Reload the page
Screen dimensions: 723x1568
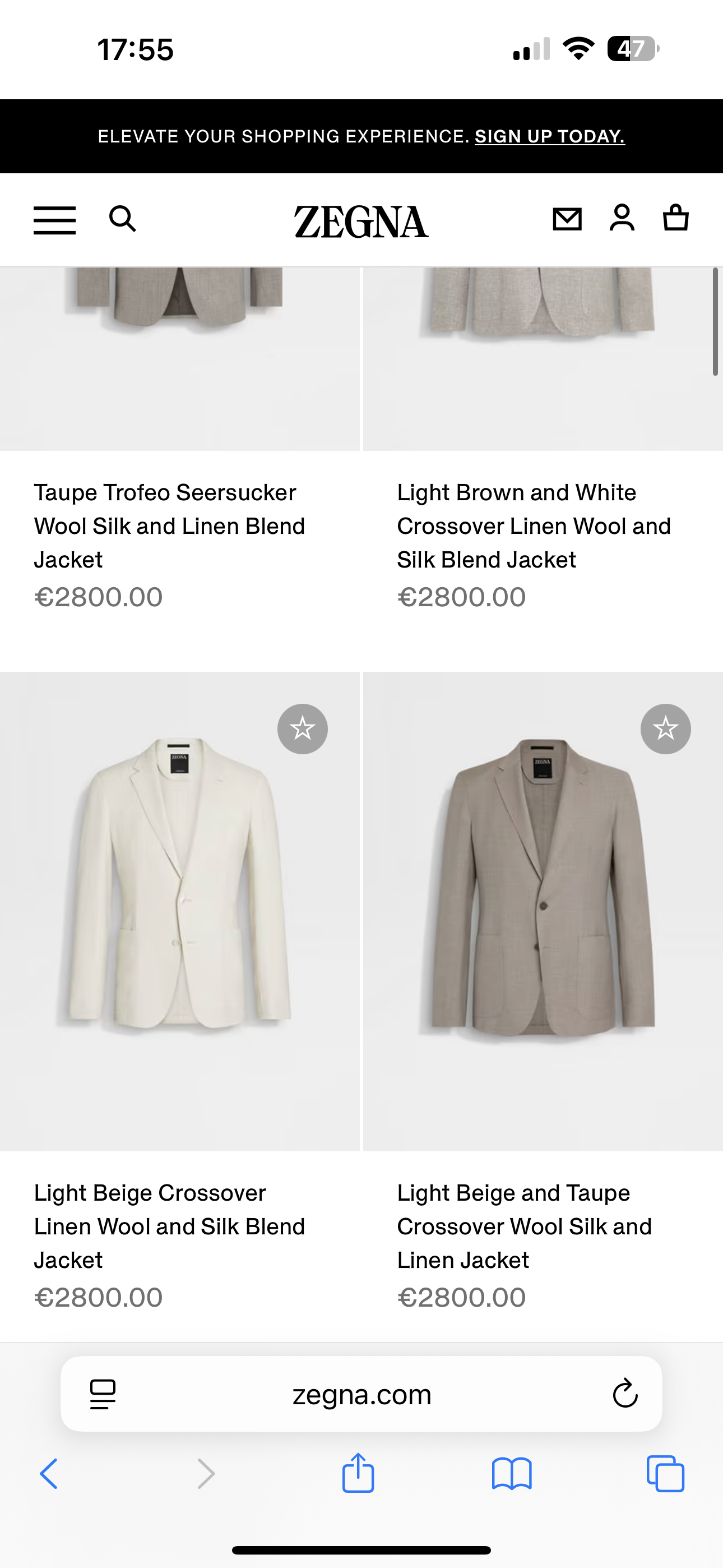[x=624, y=1394]
